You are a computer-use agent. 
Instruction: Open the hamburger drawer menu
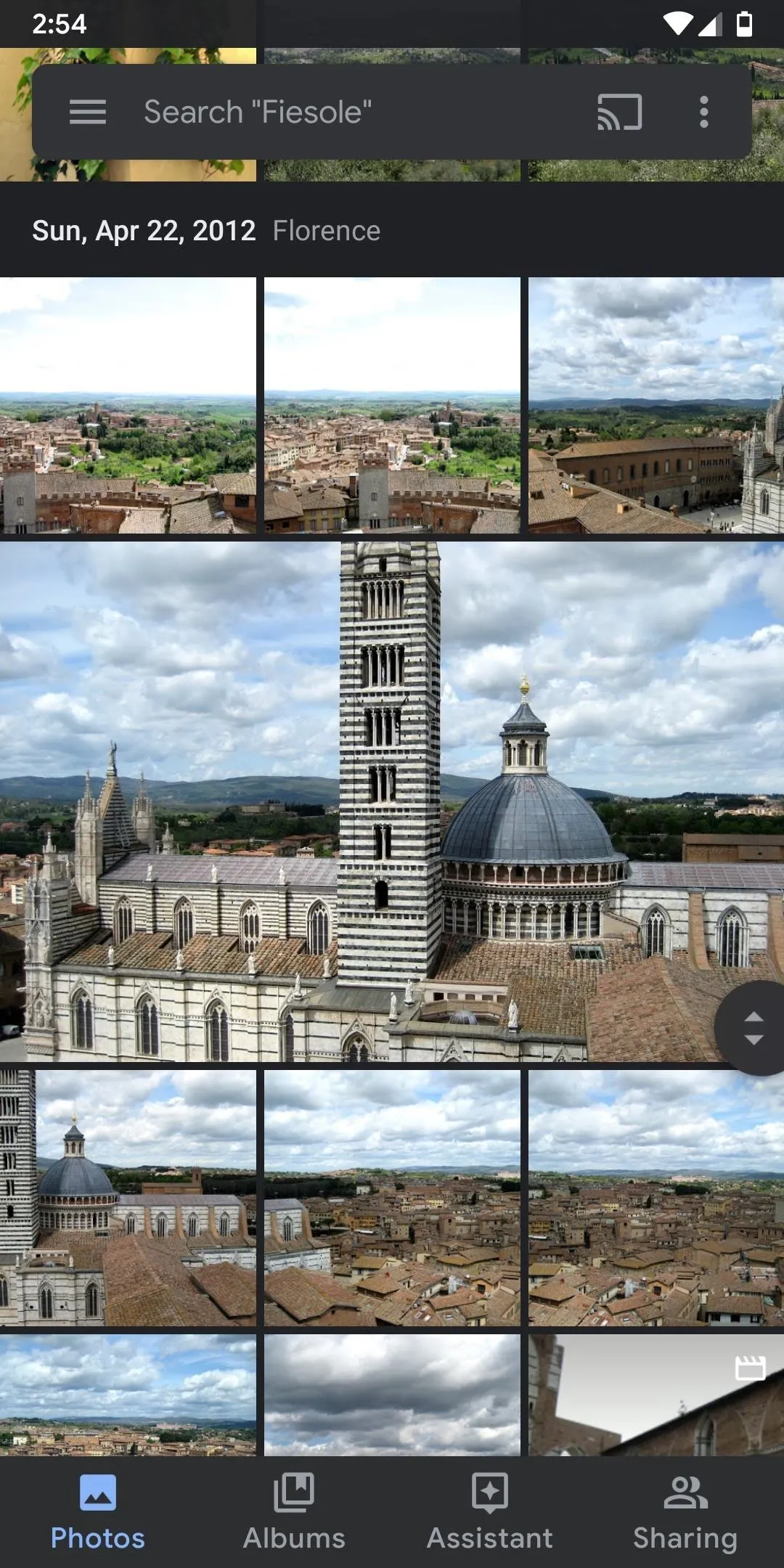point(88,112)
